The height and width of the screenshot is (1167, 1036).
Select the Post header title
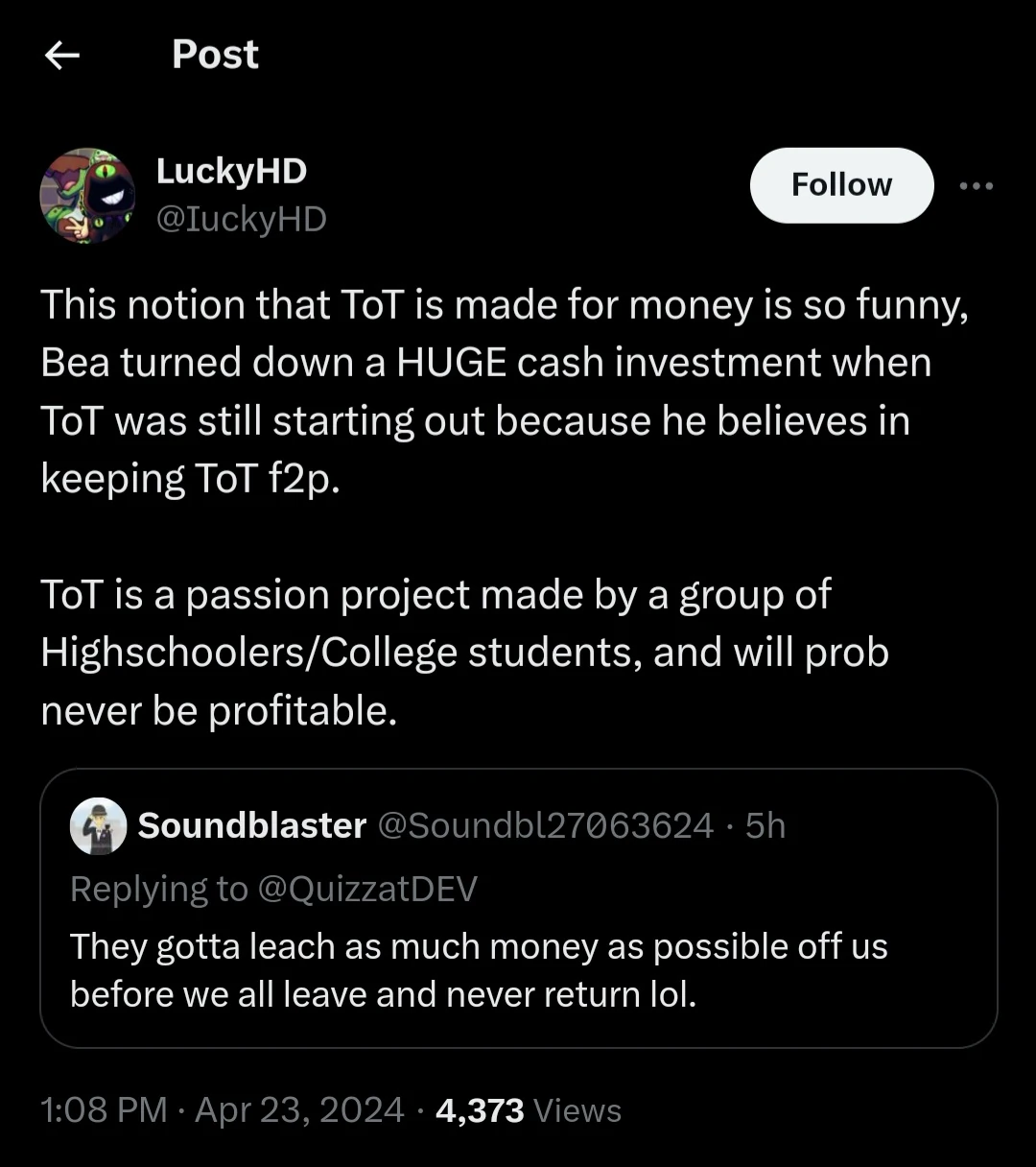point(215,55)
